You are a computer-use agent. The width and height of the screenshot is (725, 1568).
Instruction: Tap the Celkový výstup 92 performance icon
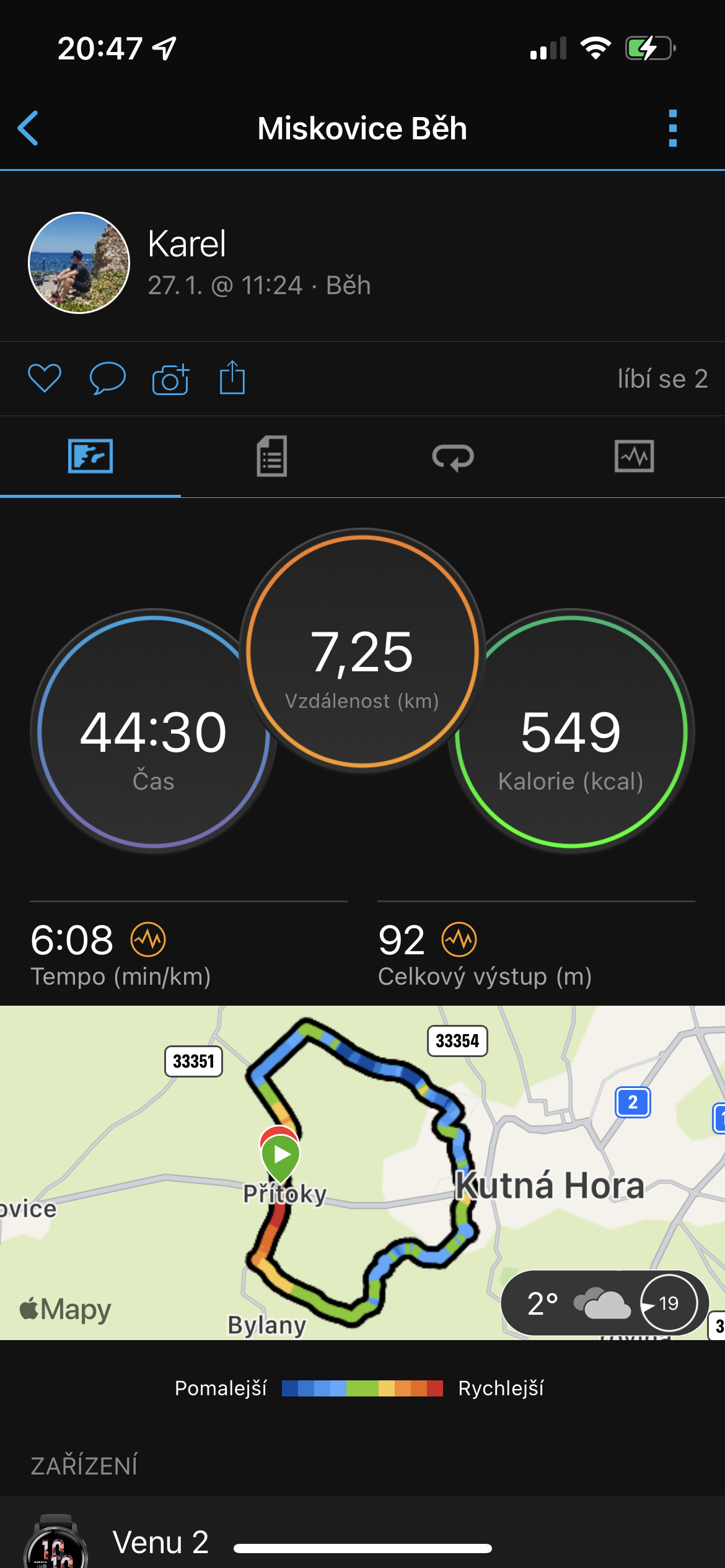(459, 939)
